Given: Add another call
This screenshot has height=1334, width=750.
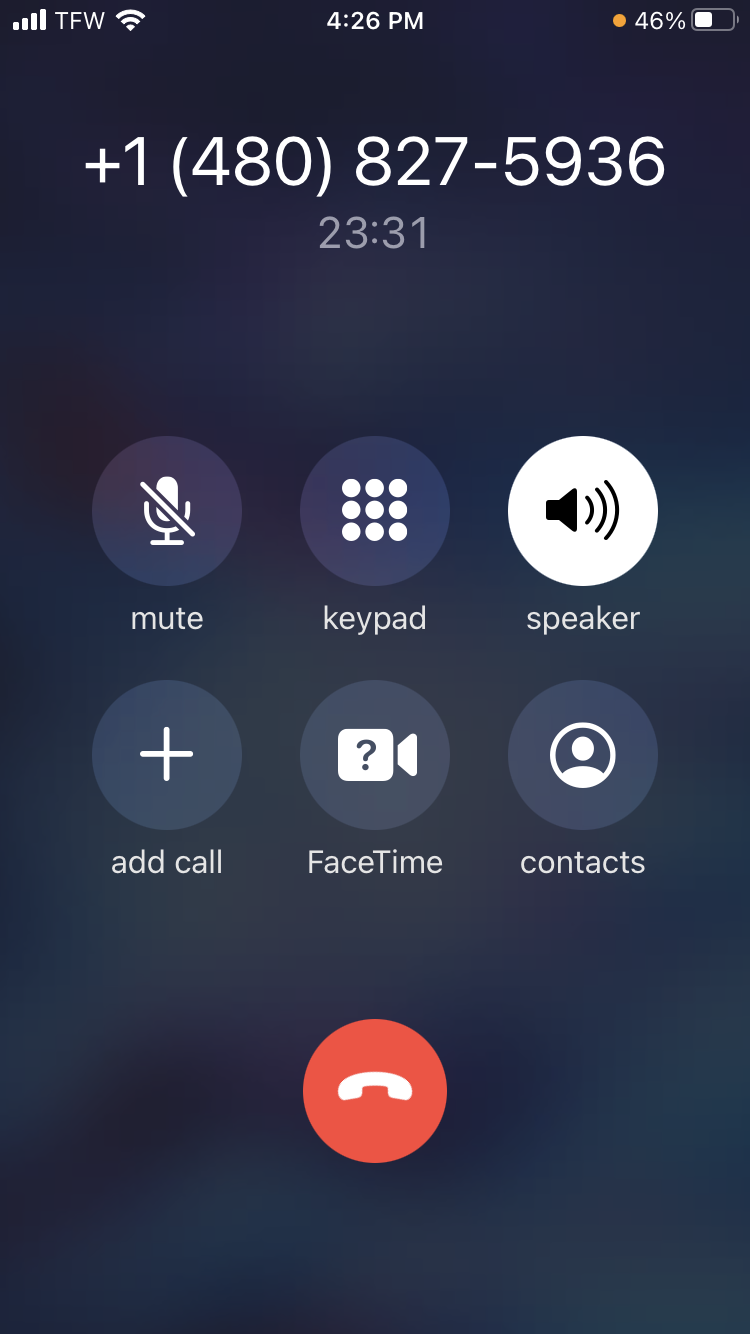Looking at the screenshot, I should (167, 755).
